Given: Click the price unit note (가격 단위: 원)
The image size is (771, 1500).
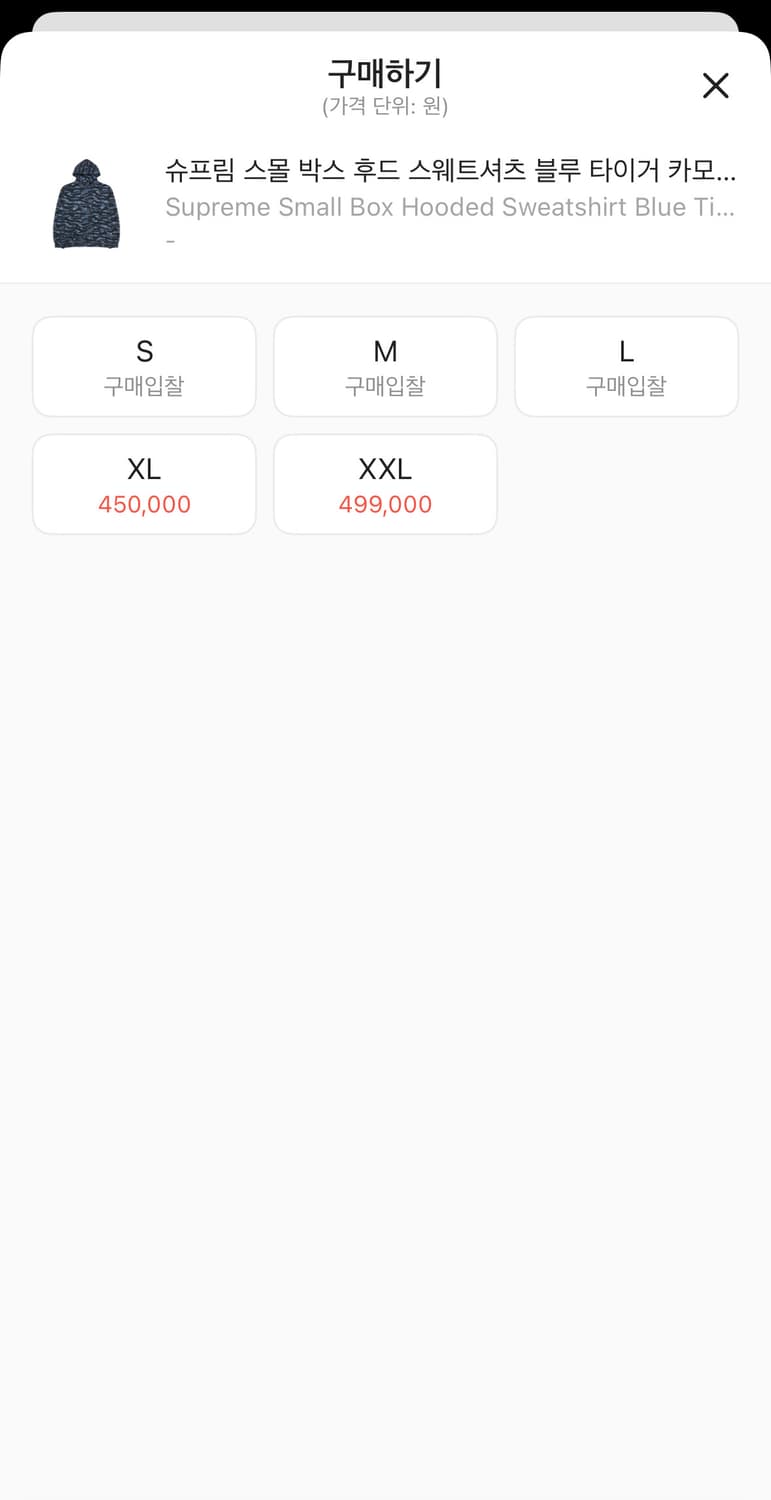Looking at the screenshot, I should (385, 106).
